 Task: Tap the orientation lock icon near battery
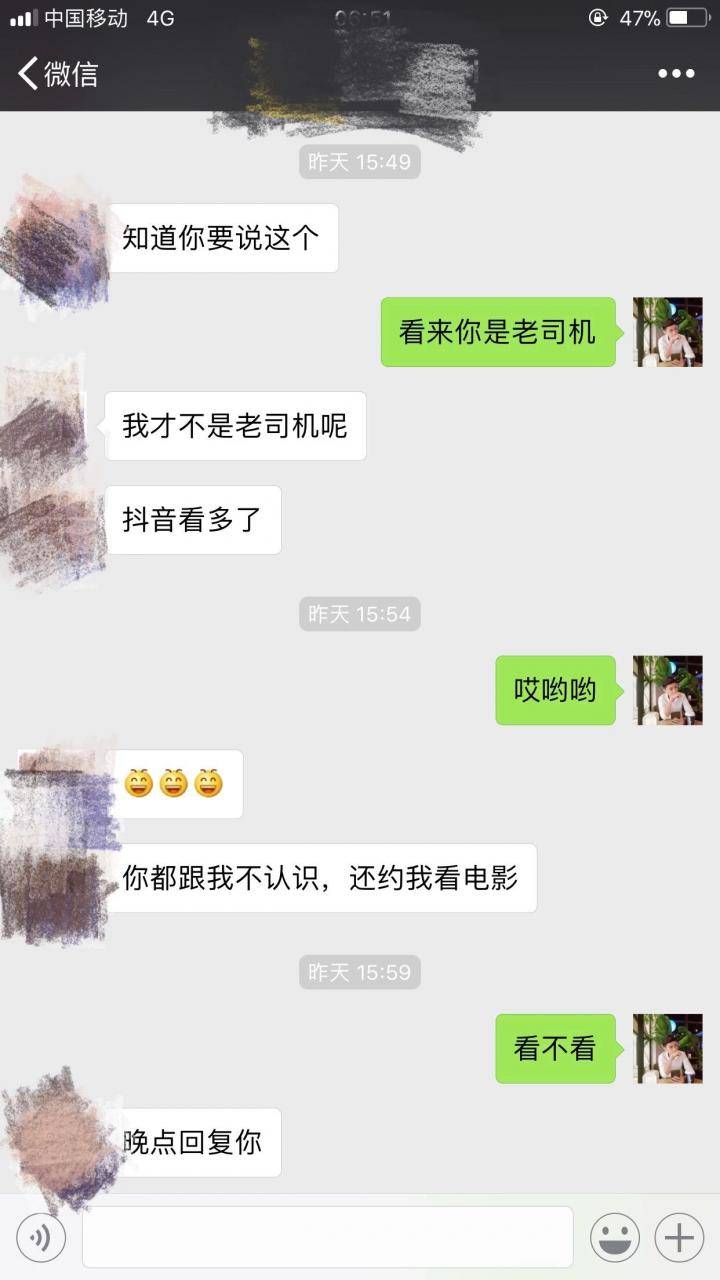coord(597,17)
